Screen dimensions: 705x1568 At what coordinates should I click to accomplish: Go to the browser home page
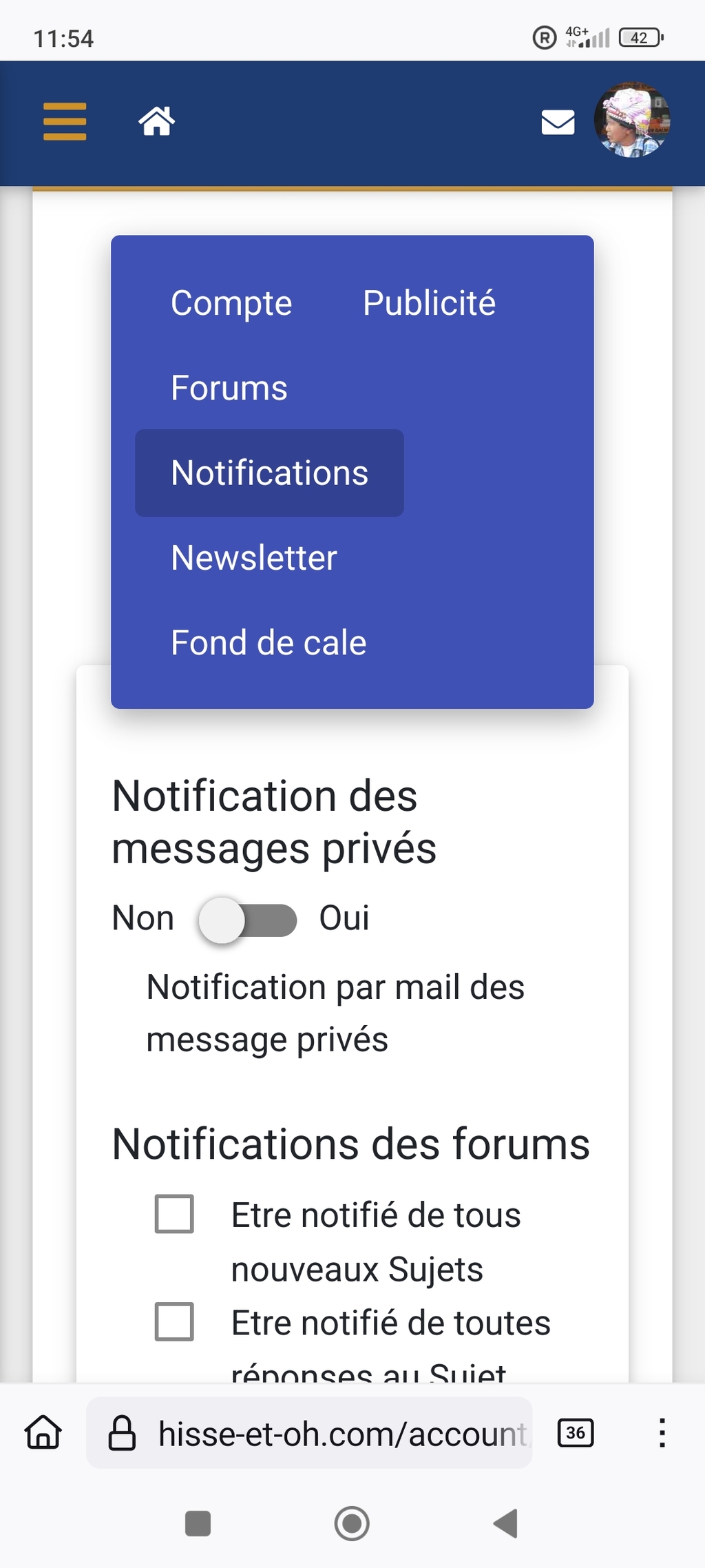pos(43,1434)
